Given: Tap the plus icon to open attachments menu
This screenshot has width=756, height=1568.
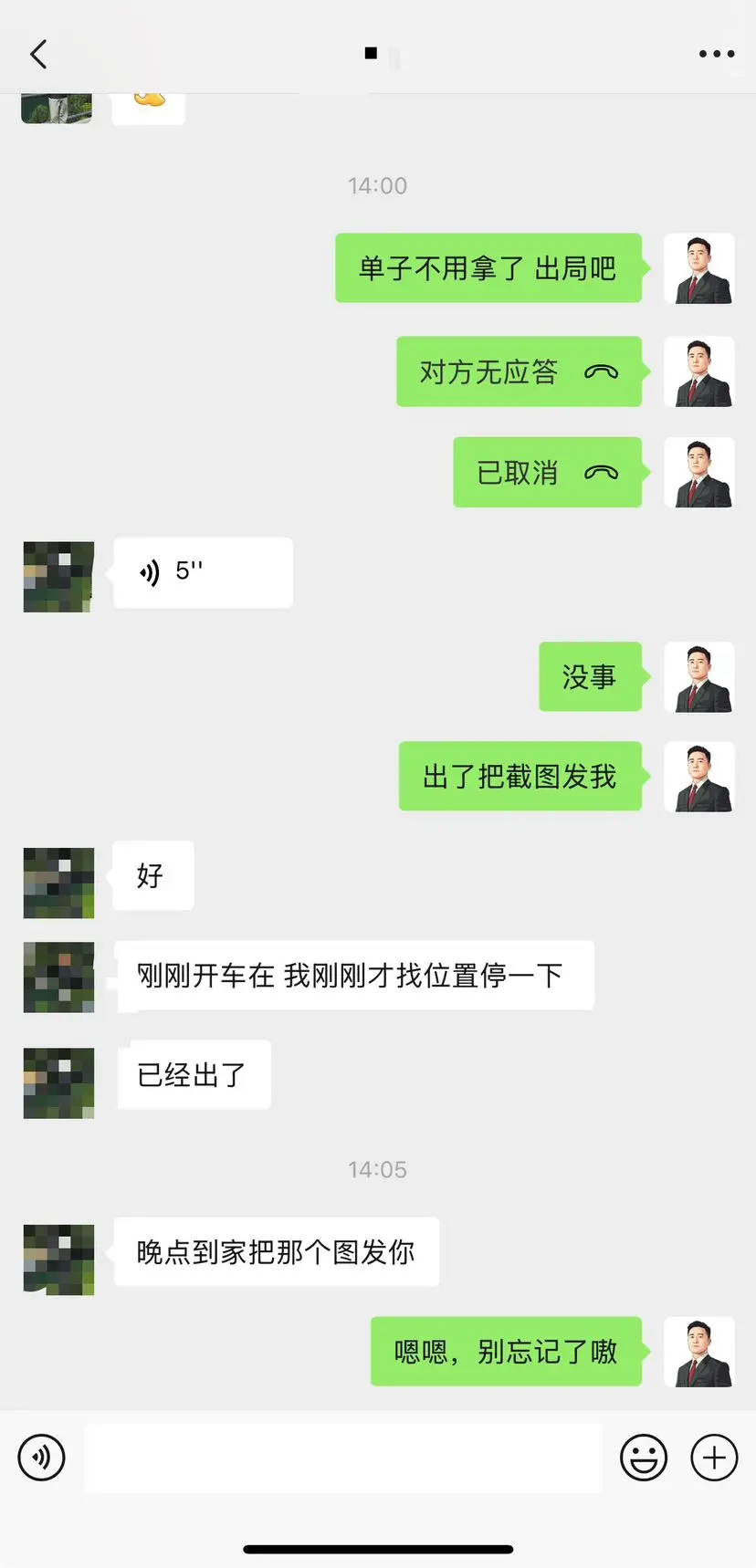Looking at the screenshot, I should (x=713, y=1457).
